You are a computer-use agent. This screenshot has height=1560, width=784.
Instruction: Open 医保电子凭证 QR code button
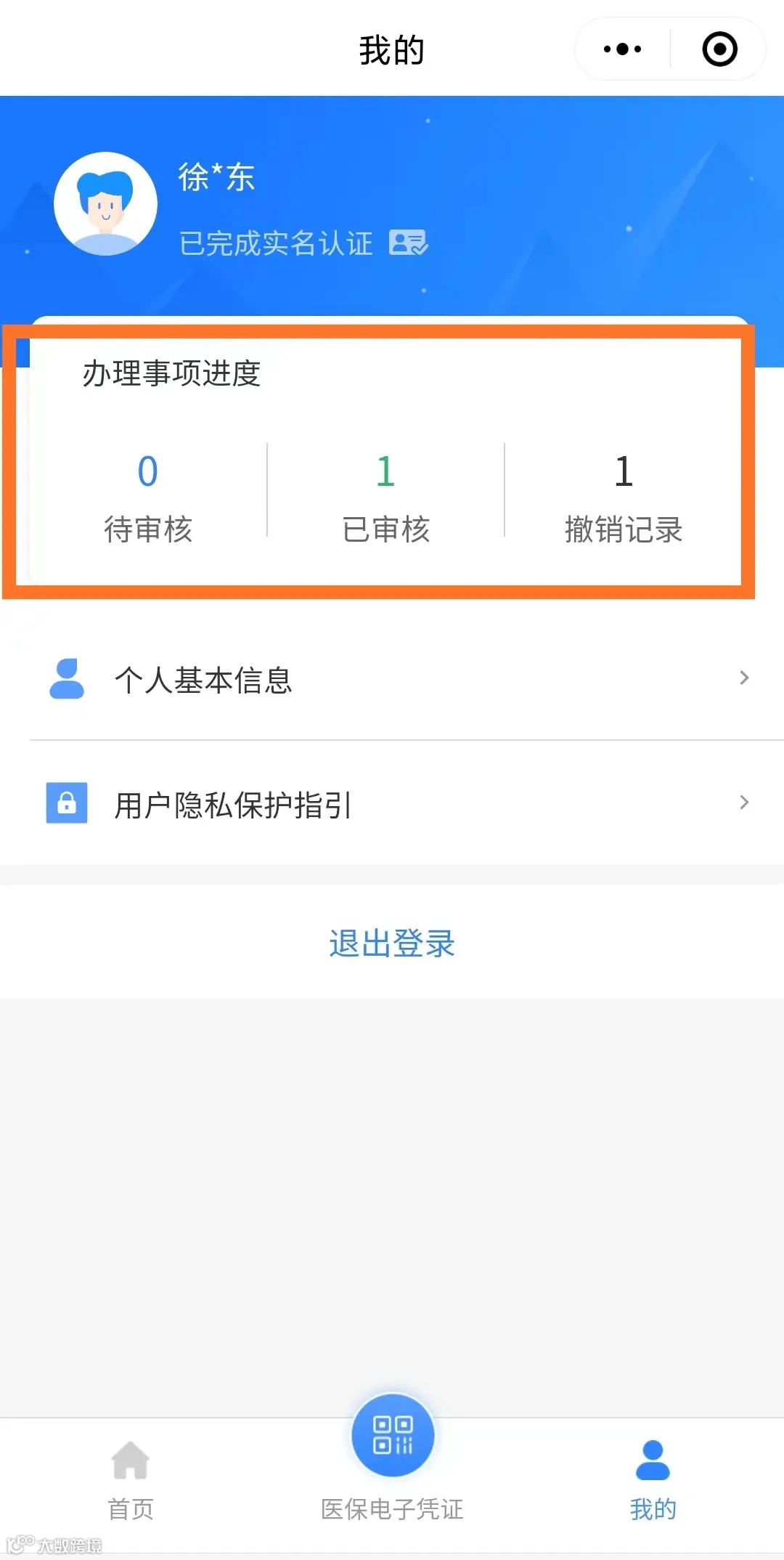point(393,1436)
